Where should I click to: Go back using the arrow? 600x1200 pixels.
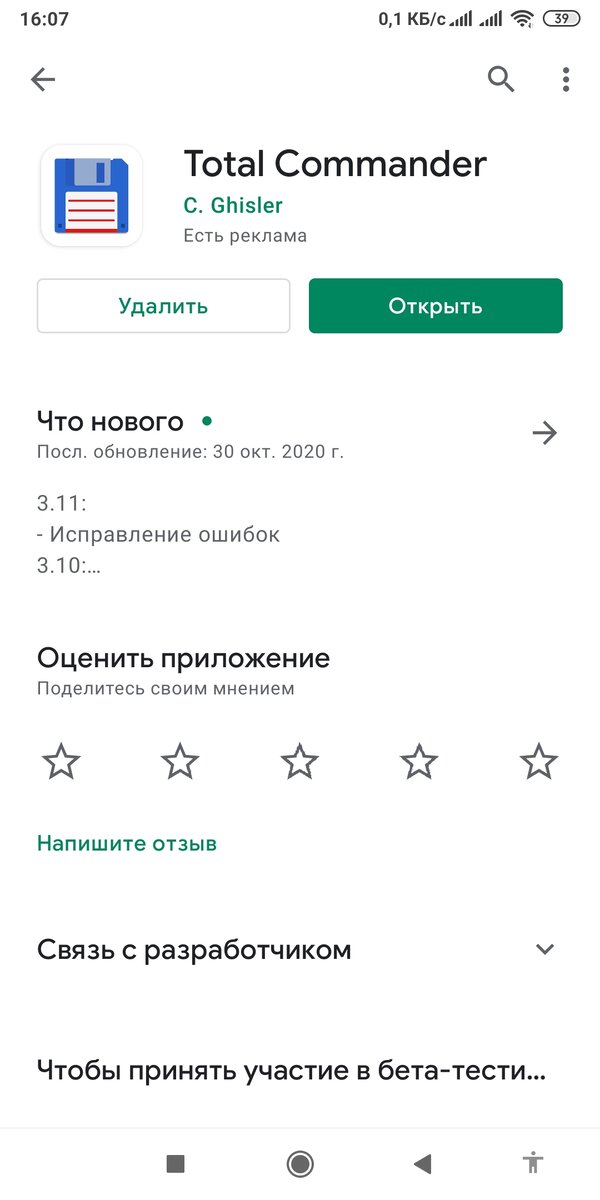click(43, 80)
